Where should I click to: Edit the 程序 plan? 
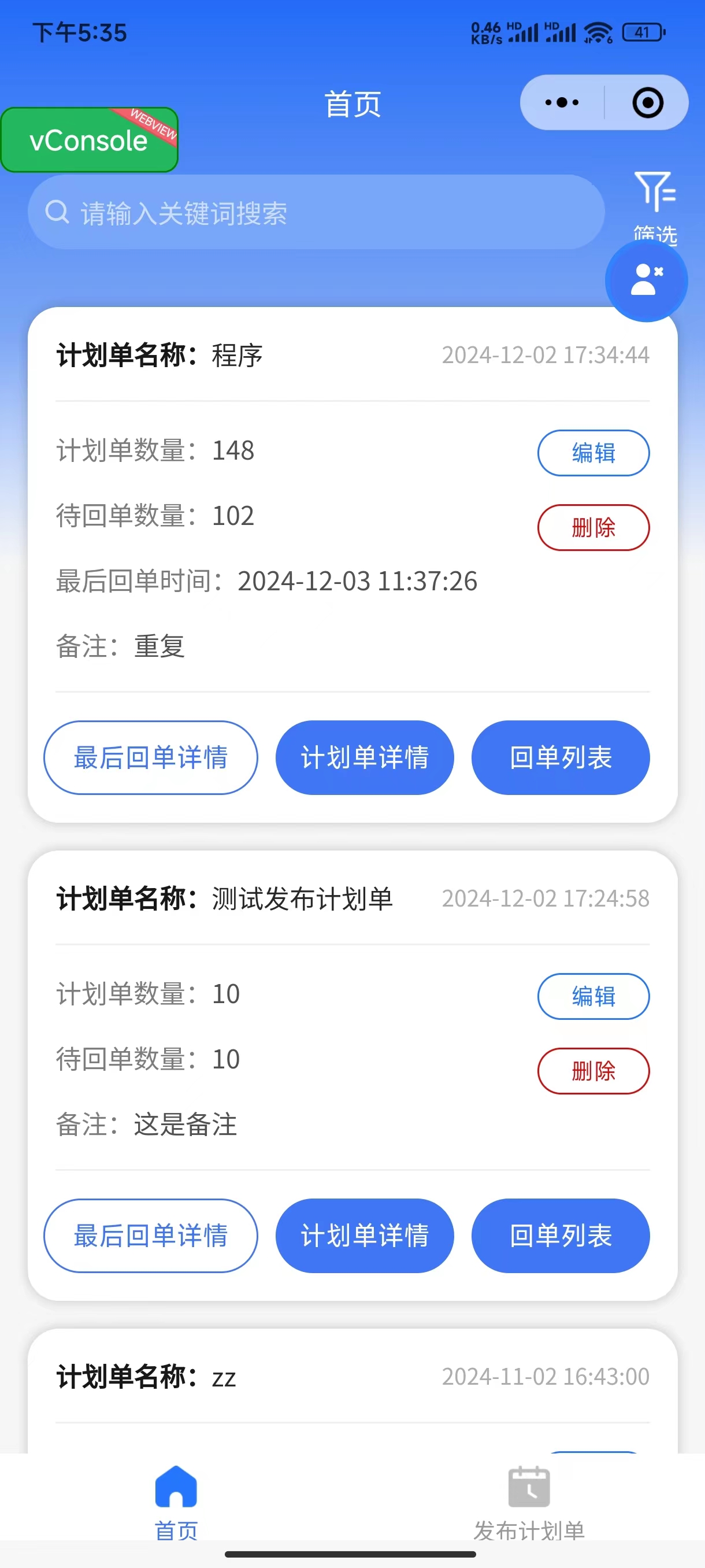click(x=593, y=453)
